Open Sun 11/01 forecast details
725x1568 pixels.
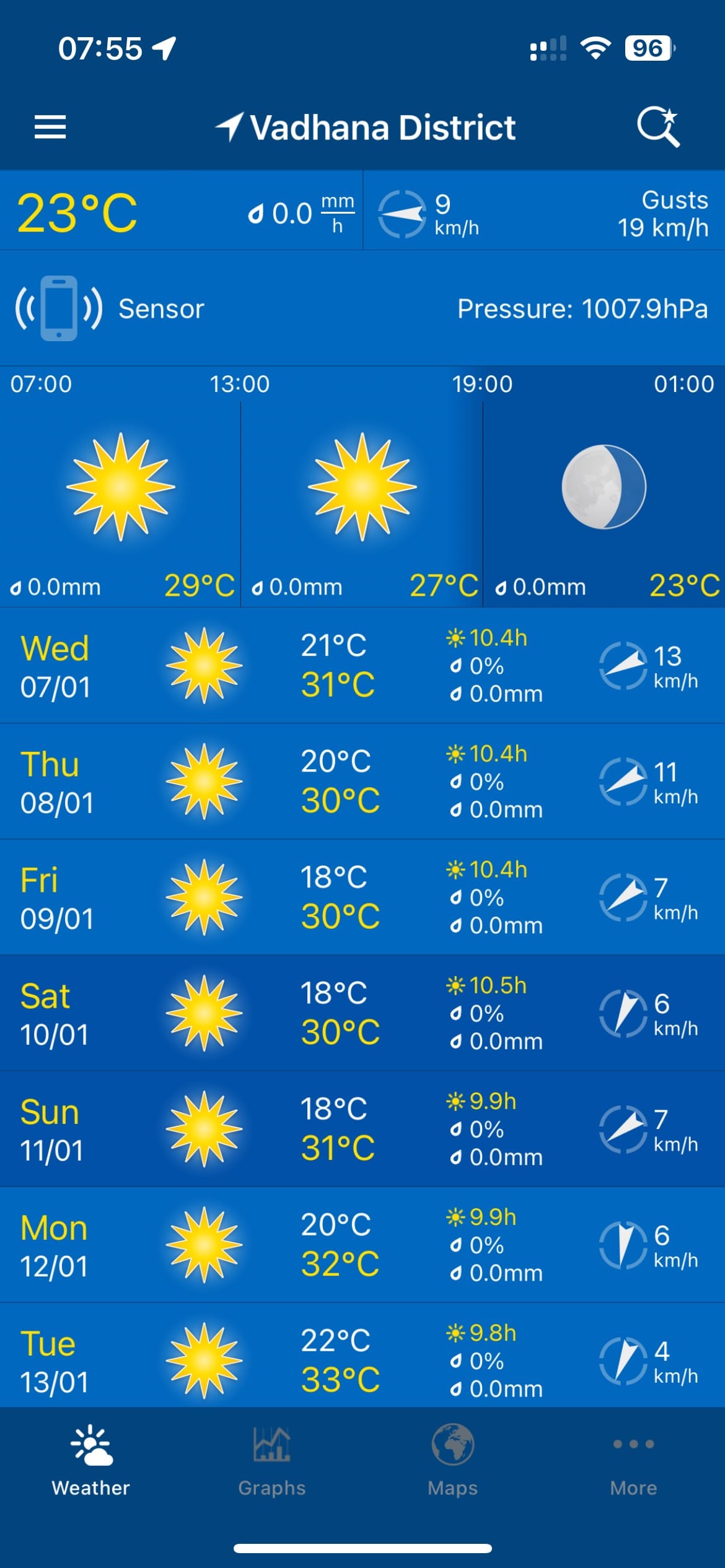pyautogui.click(x=362, y=1129)
